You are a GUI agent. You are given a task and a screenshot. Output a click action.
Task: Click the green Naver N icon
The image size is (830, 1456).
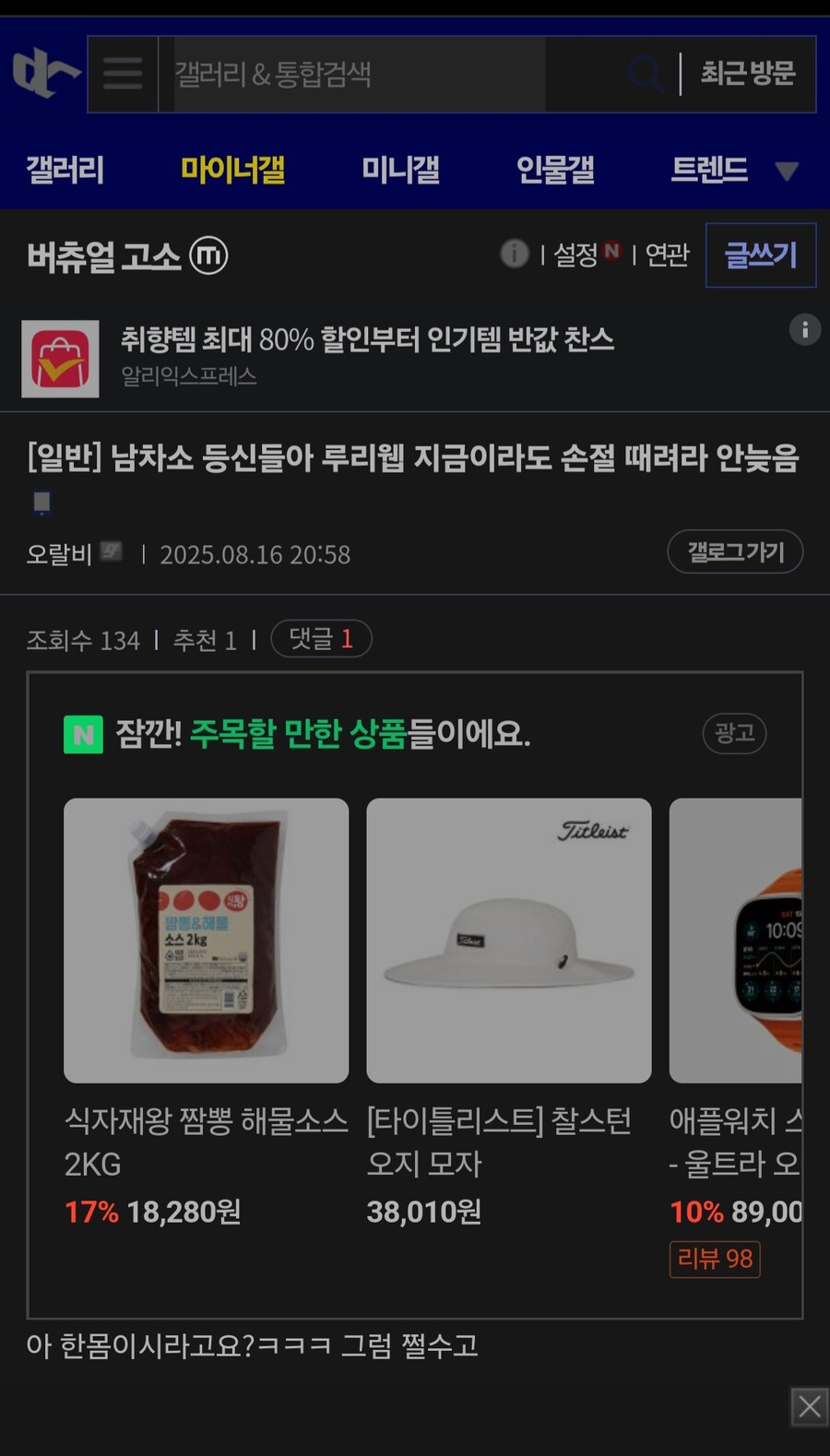pyautogui.click(x=83, y=734)
